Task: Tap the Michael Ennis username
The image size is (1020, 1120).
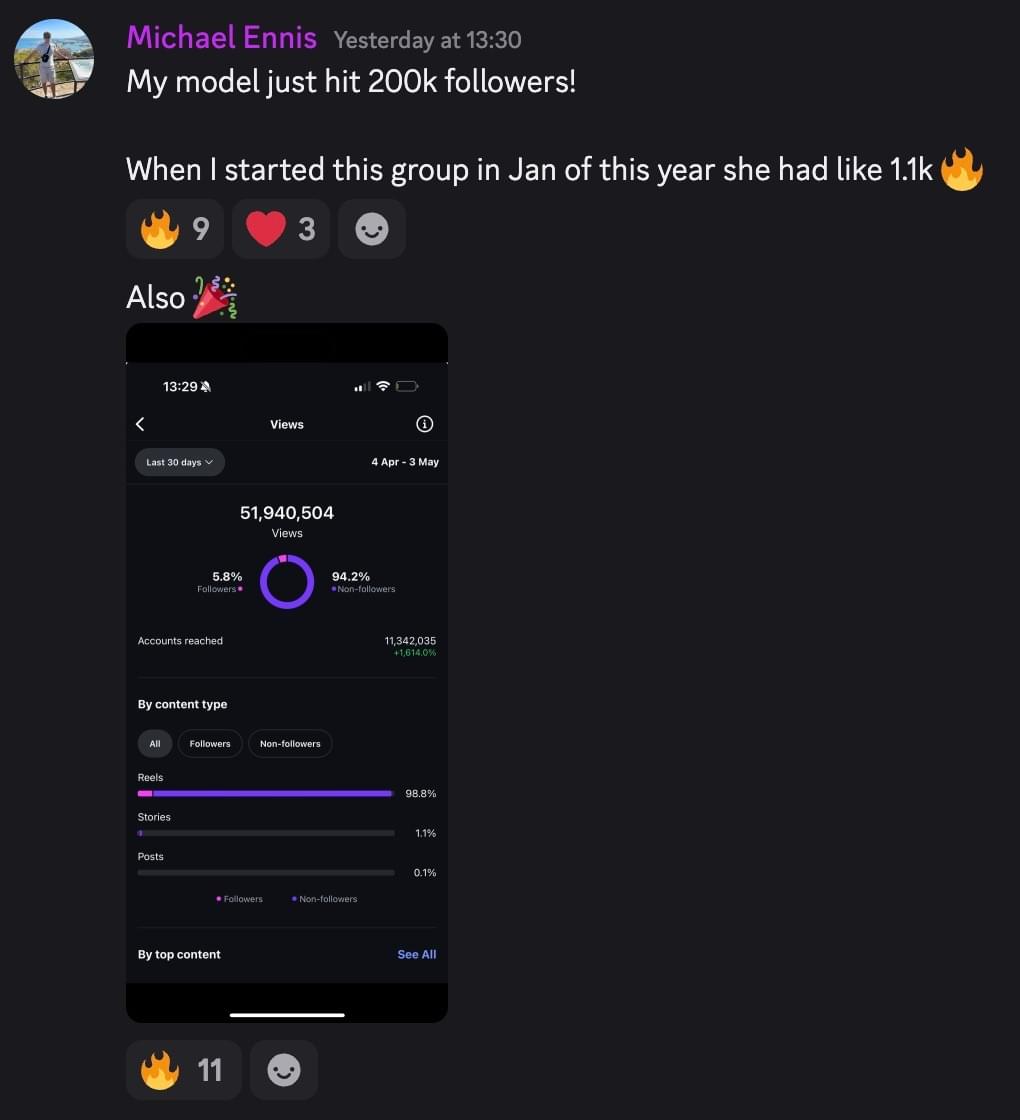Action: click(221, 39)
